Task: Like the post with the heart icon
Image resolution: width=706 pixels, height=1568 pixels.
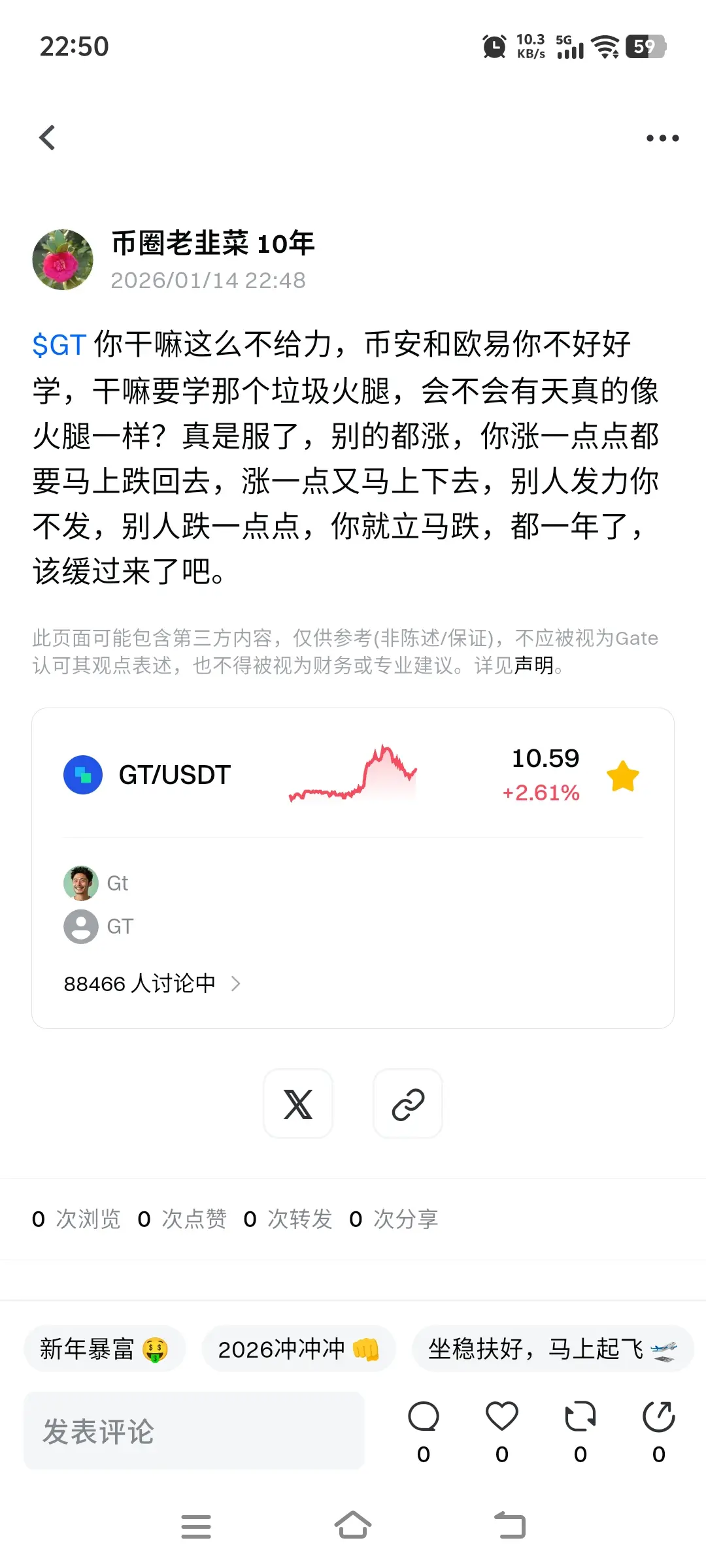Action: pos(501,1412)
